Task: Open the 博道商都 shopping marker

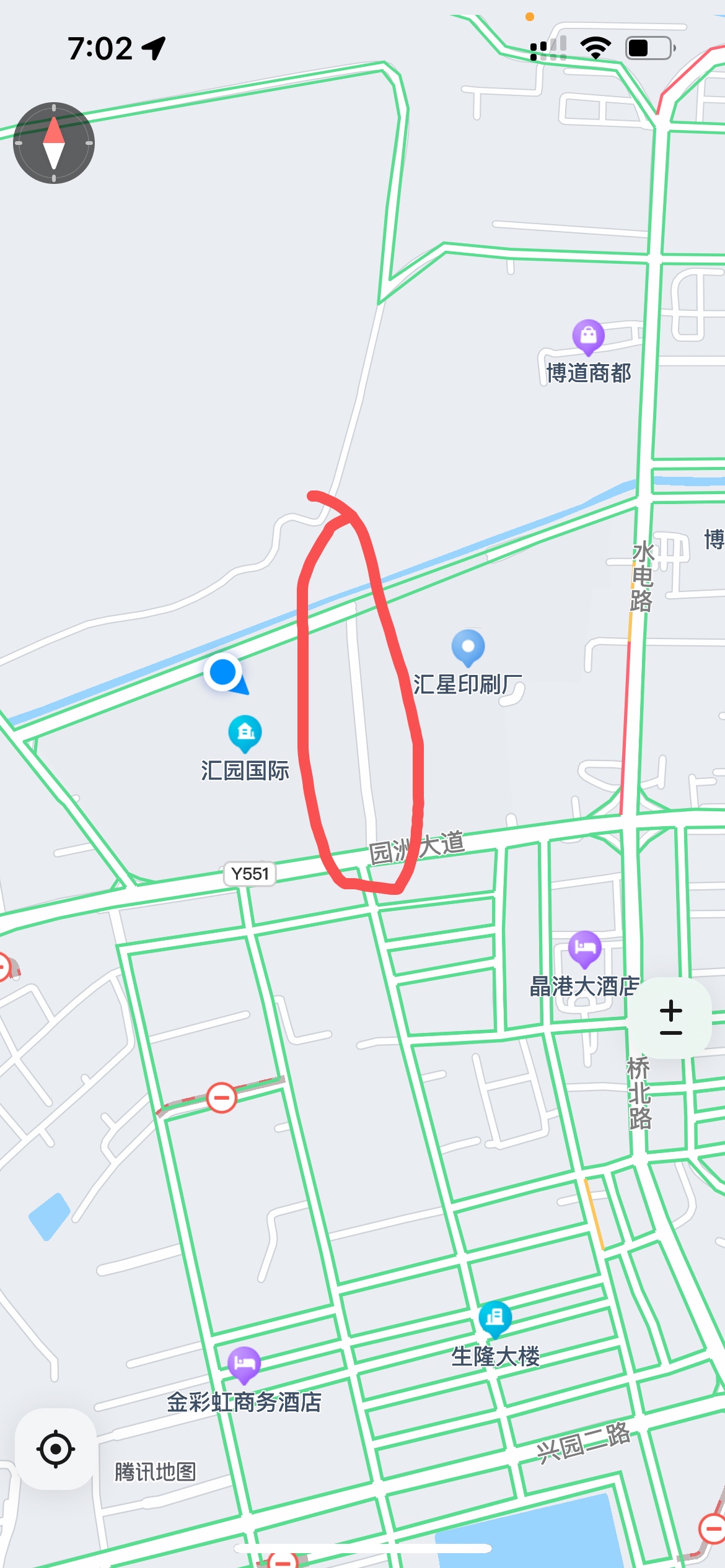Action: (588, 336)
